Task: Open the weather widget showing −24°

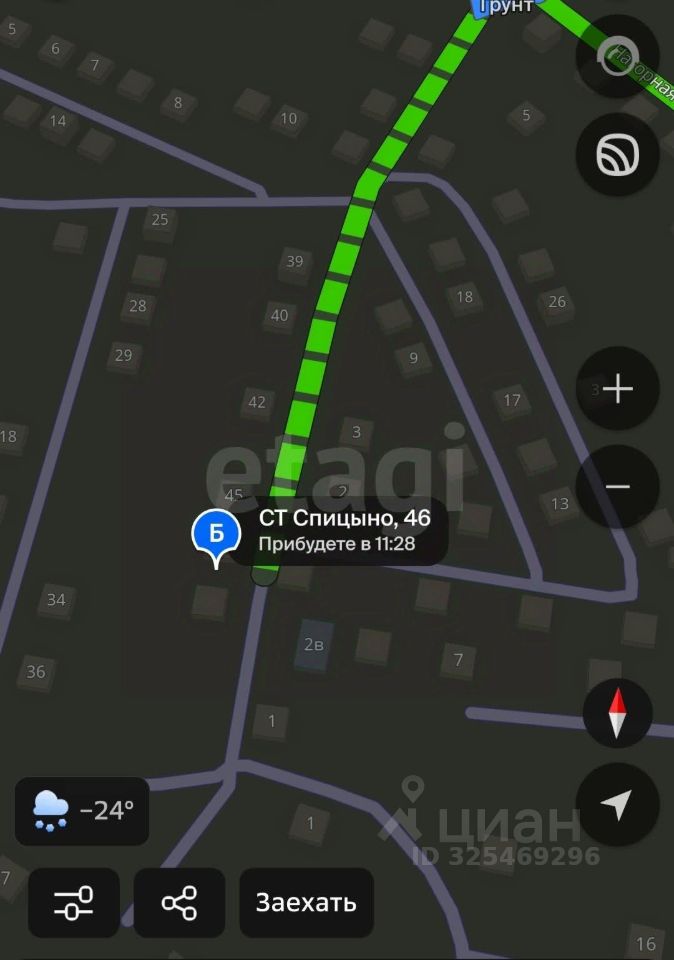Action: click(82, 810)
